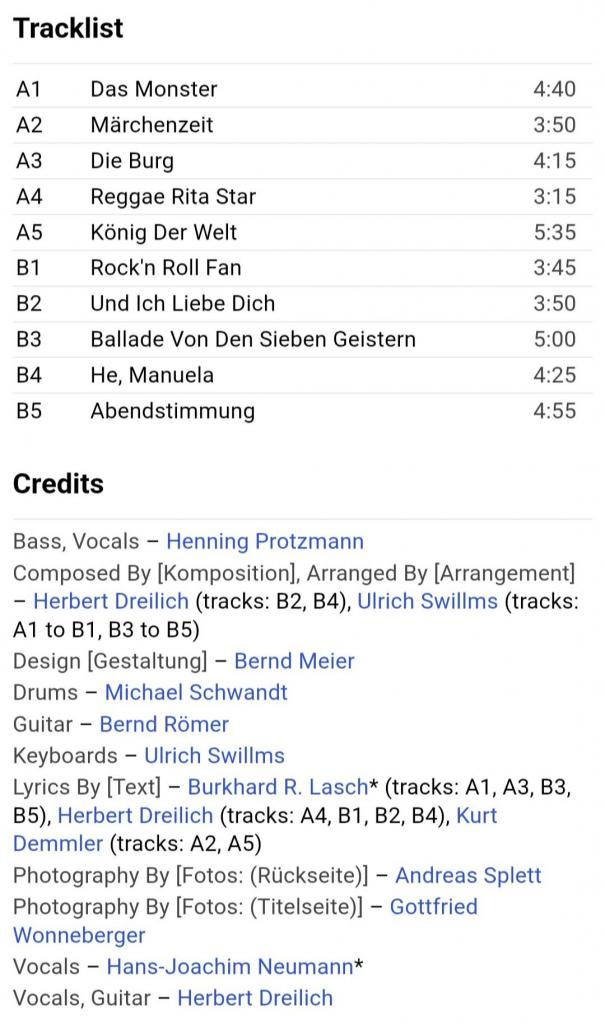The height and width of the screenshot is (1024, 605).
Task: Tap Herbert Dreilich for tracks B2, B4 composition
Action: [111, 601]
